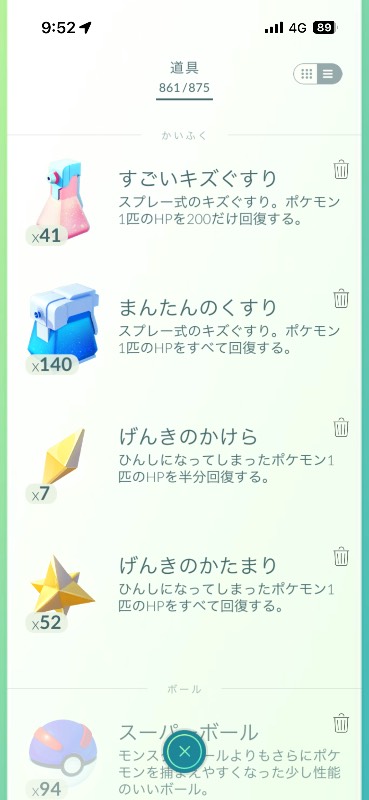This screenshot has height=800, width=369.
Task: Tap the trash icon for まんたんのくすり
Action: [x=341, y=298]
